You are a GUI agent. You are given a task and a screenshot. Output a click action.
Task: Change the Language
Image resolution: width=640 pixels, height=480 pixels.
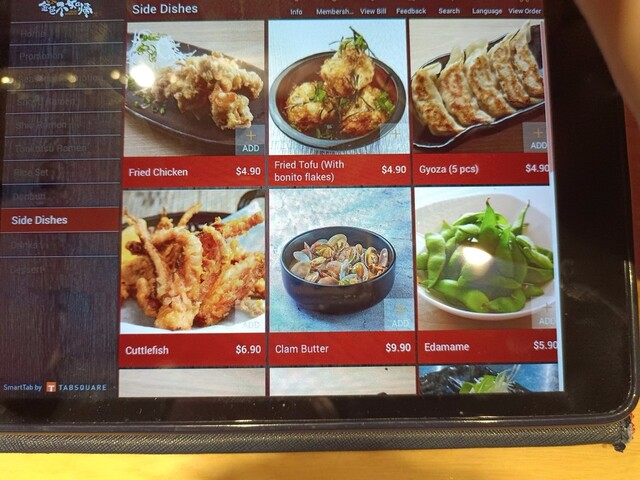click(x=487, y=9)
